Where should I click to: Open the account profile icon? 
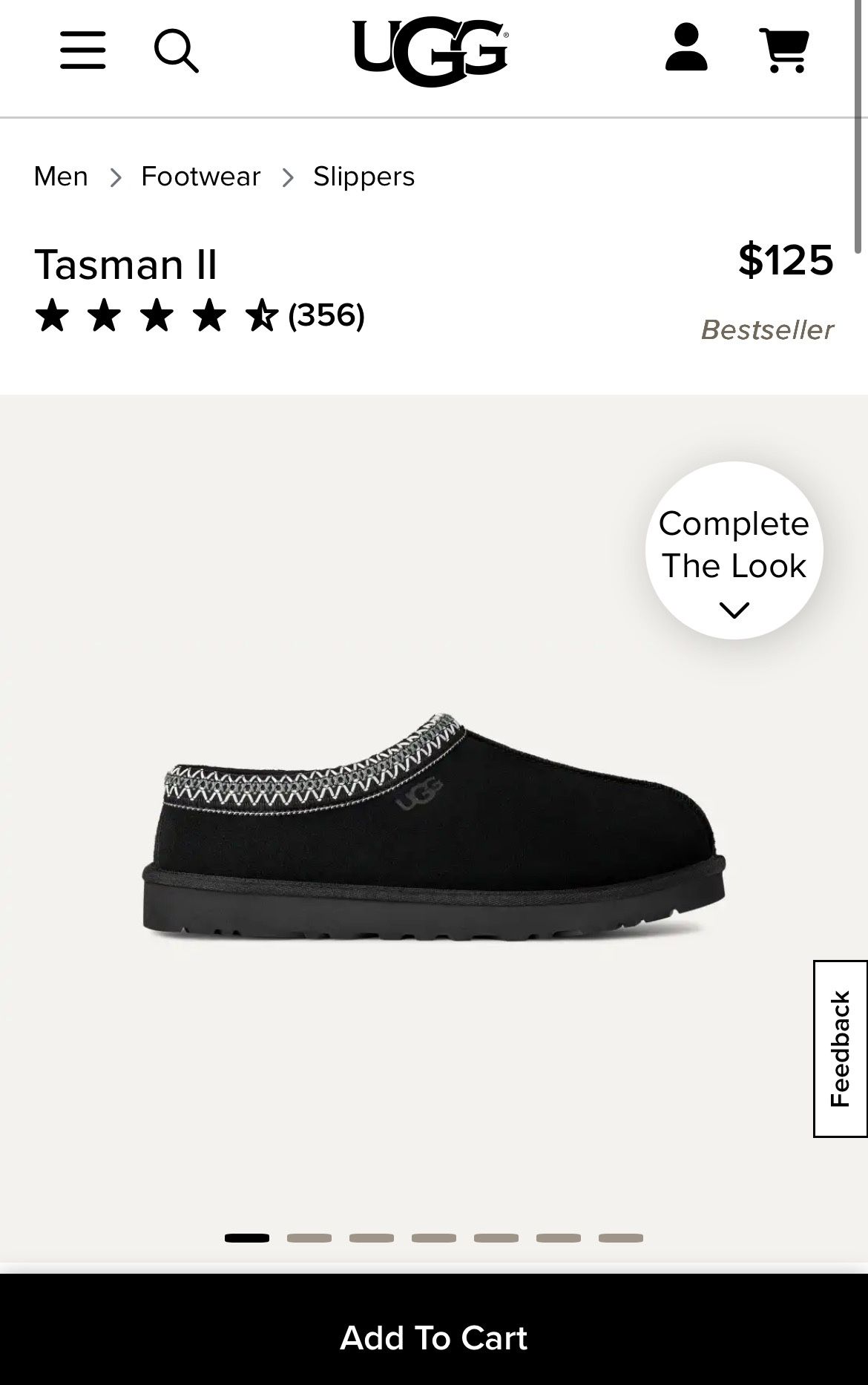(x=686, y=47)
